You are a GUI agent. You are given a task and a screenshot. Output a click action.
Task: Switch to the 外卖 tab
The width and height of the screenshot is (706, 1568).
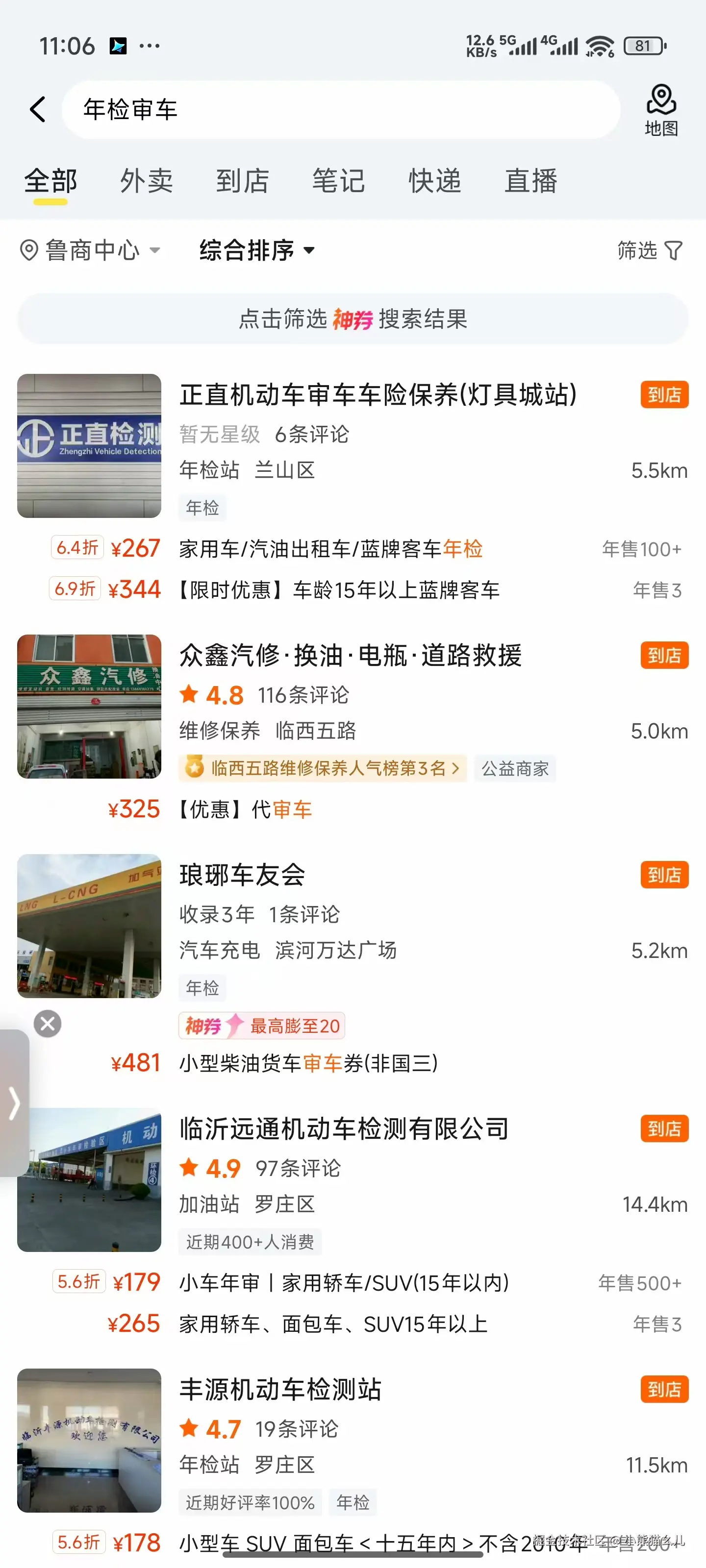click(146, 181)
